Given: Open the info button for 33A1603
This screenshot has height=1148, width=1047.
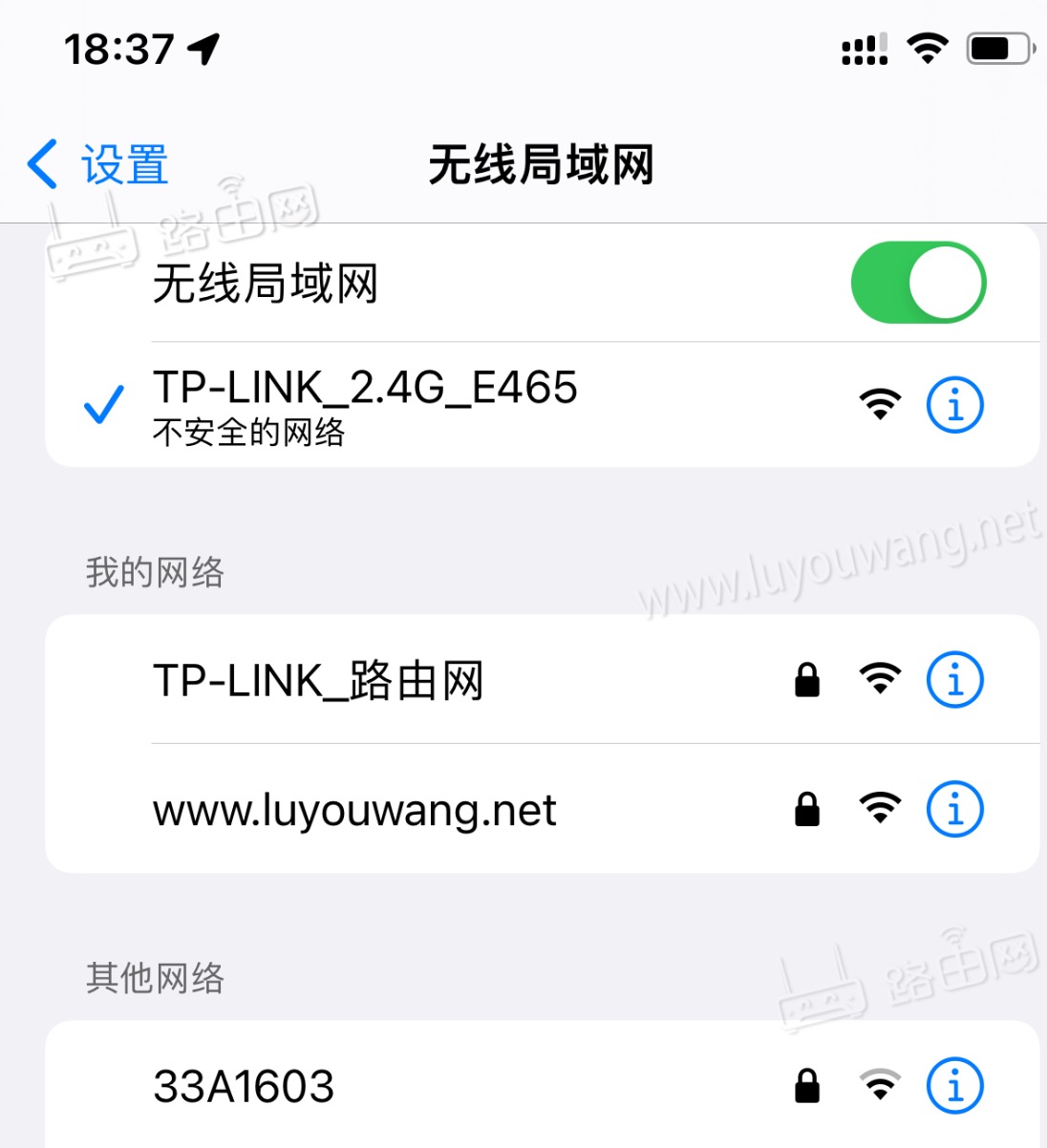Looking at the screenshot, I should [954, 1086].
